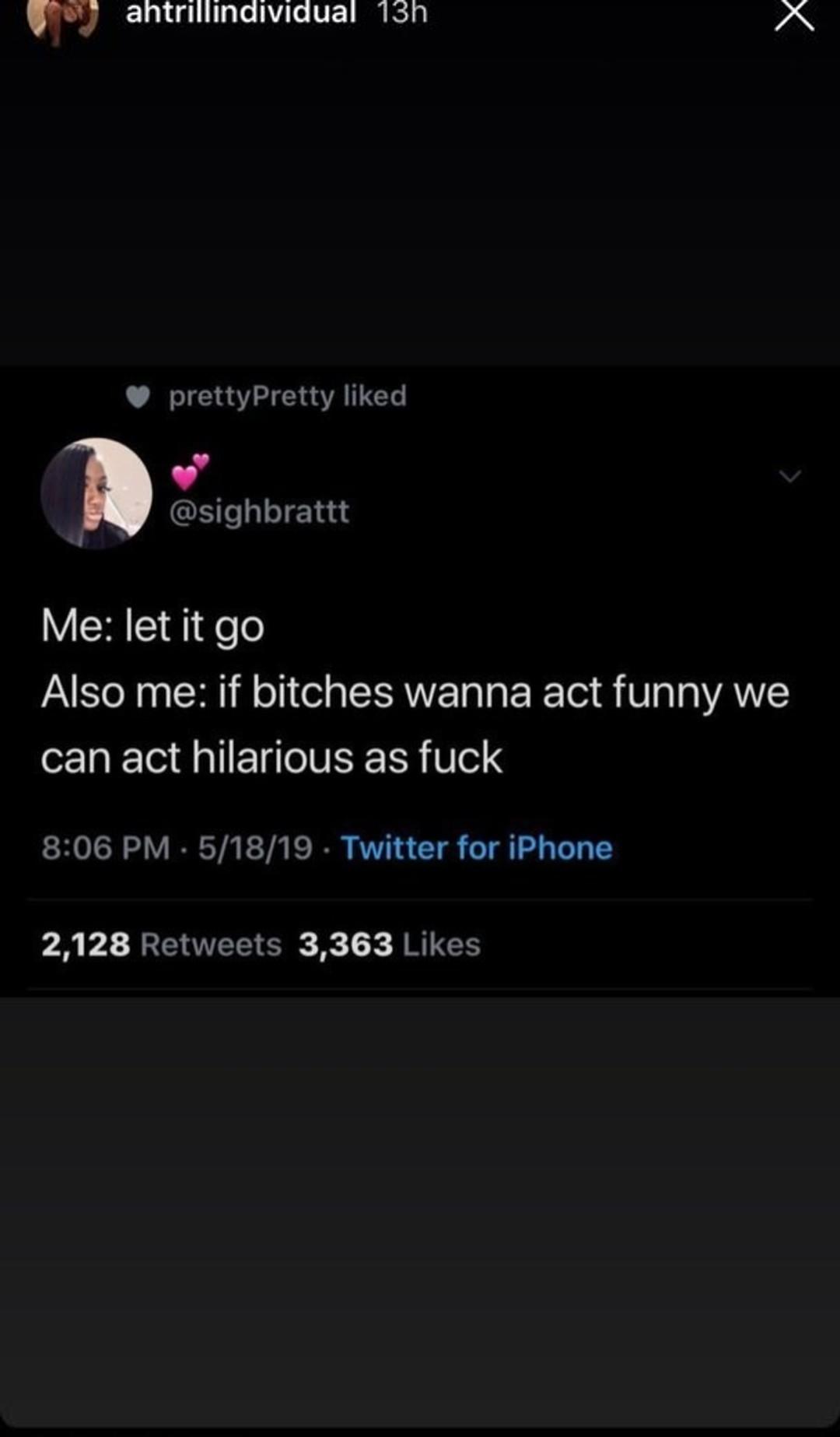840x1437 pixels.
Task: Tap the story poster's profile picture
Action: point(63,17)
